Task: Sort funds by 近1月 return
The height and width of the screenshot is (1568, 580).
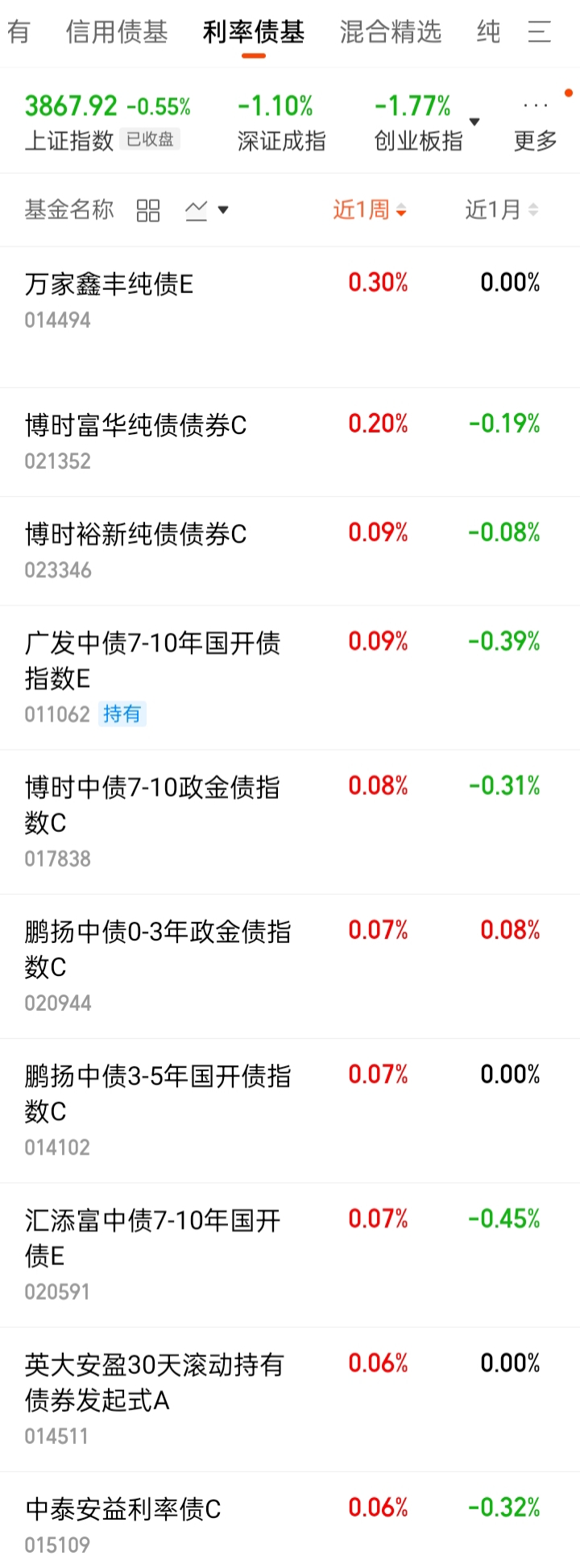Action: coord(501,210)
